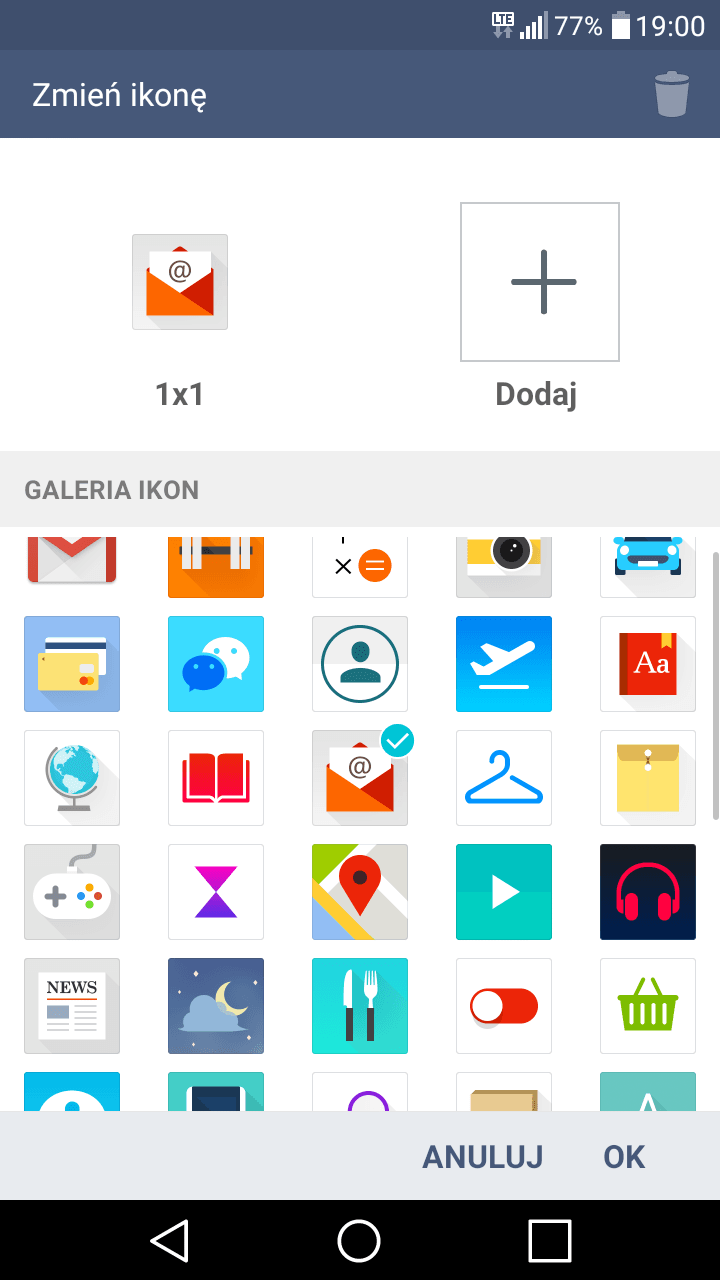Select the contact person circle icon
This screenshot has height=1280, width=720.
(x=360, y=664)
